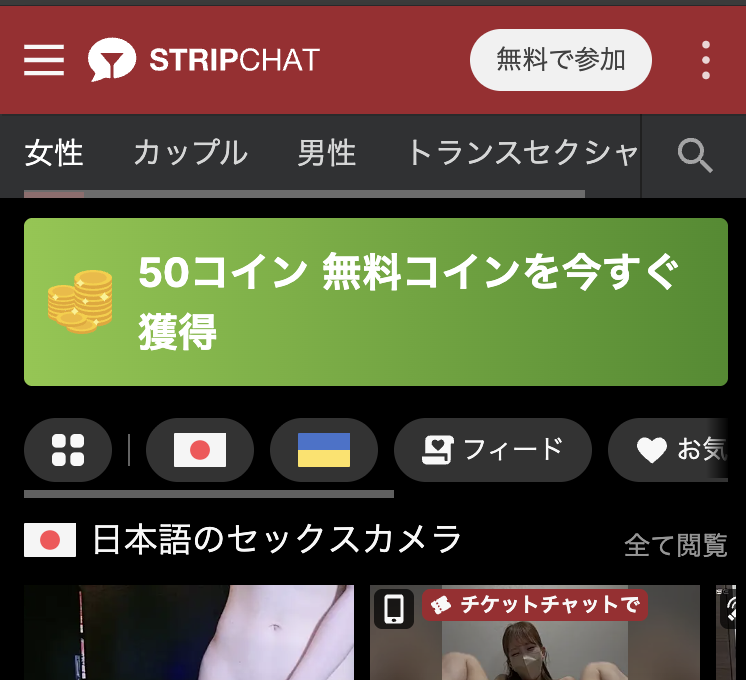Tap 全て閲覧 to view all
This screenshot has width=746, height=680.
(676, 545)
